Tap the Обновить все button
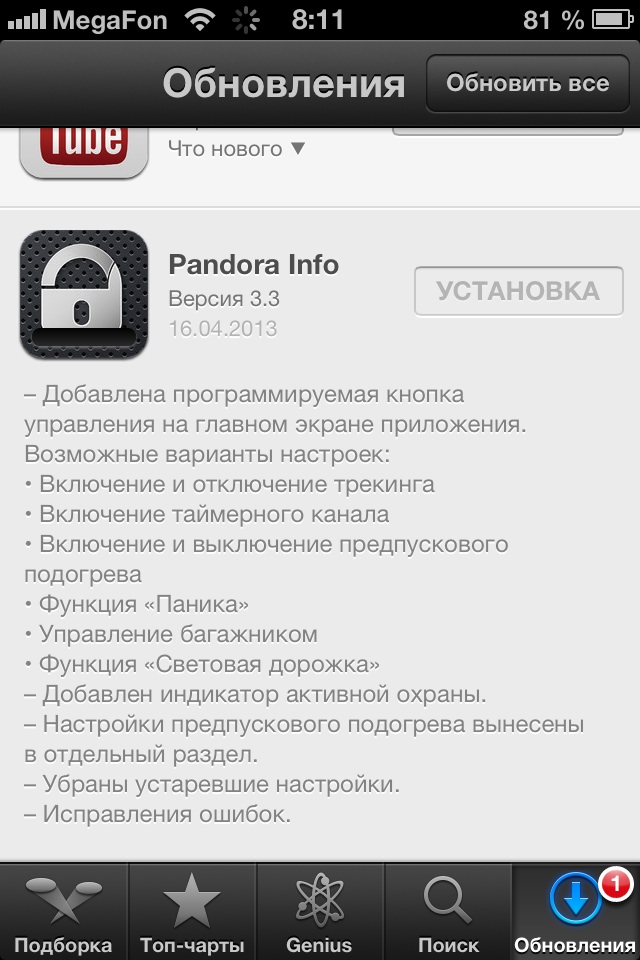 point(527,83)
